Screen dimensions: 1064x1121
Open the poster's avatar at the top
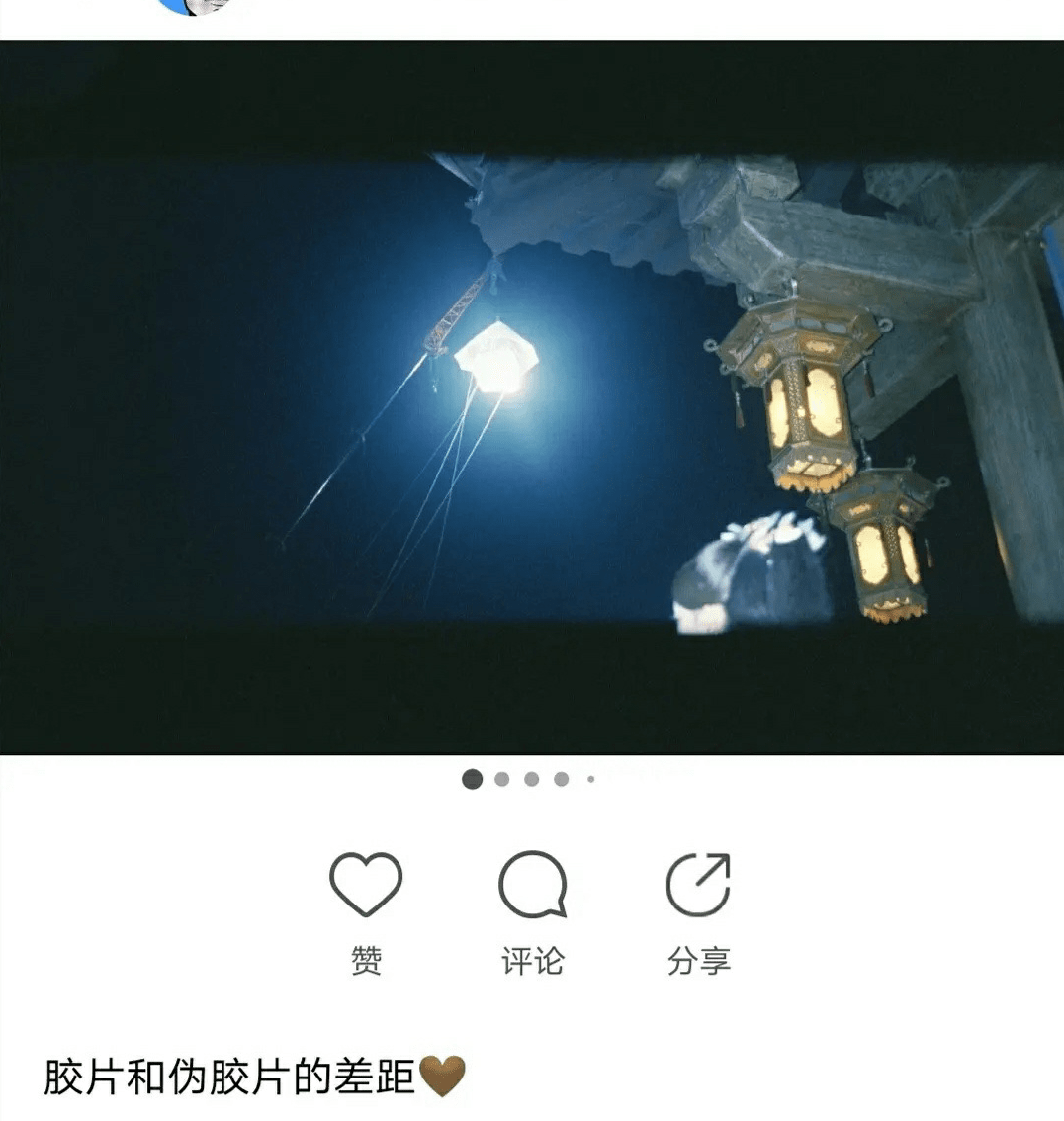pos(195,6)
